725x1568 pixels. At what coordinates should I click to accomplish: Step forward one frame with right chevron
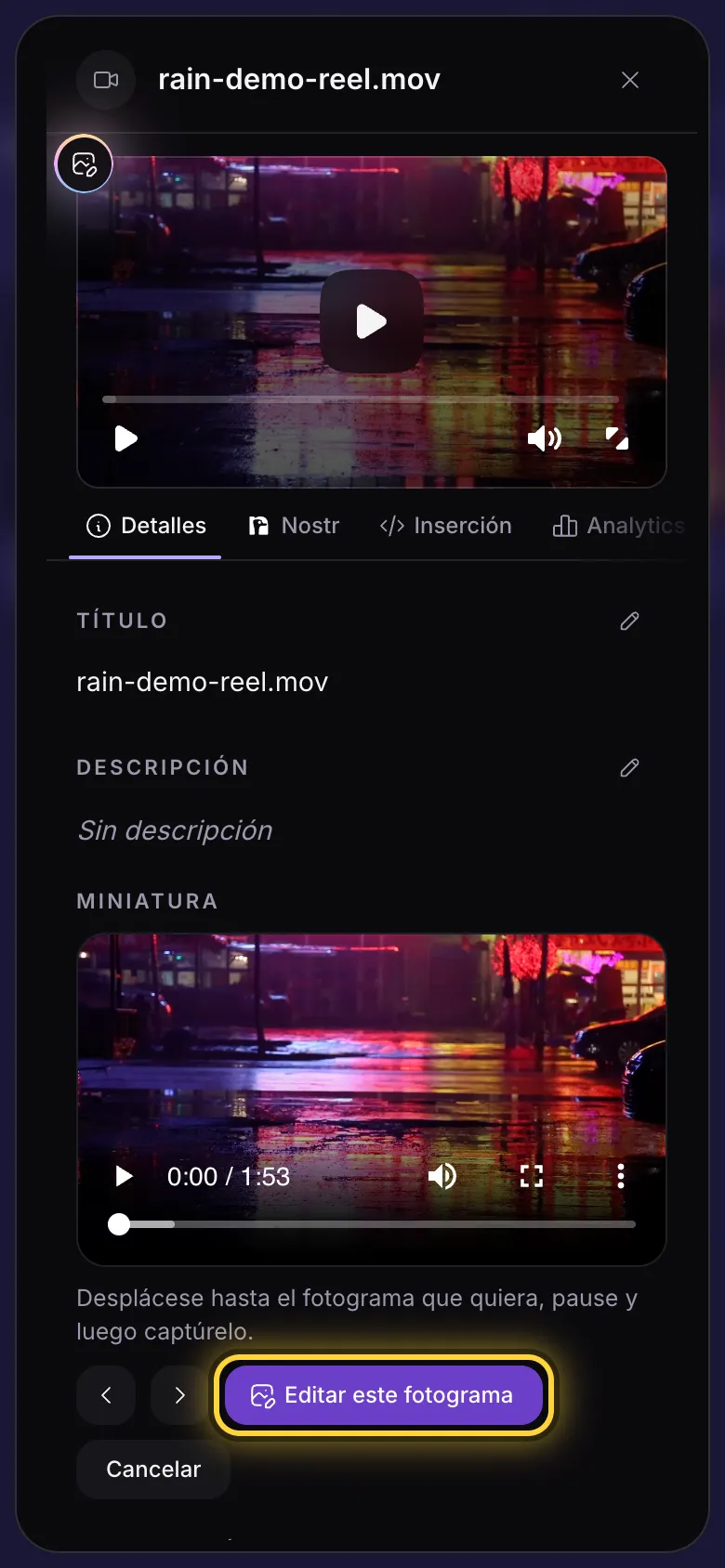point(180,1395)
